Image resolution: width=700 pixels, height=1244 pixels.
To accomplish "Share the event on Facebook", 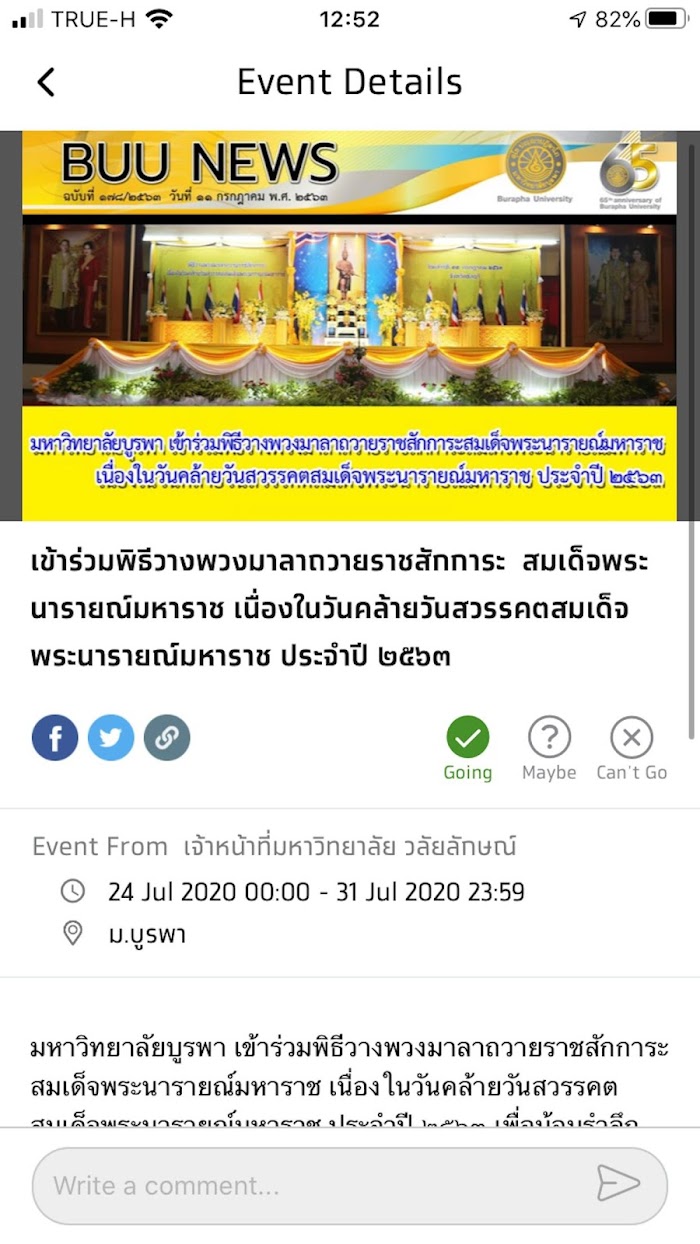I will [x=55, y=738].
